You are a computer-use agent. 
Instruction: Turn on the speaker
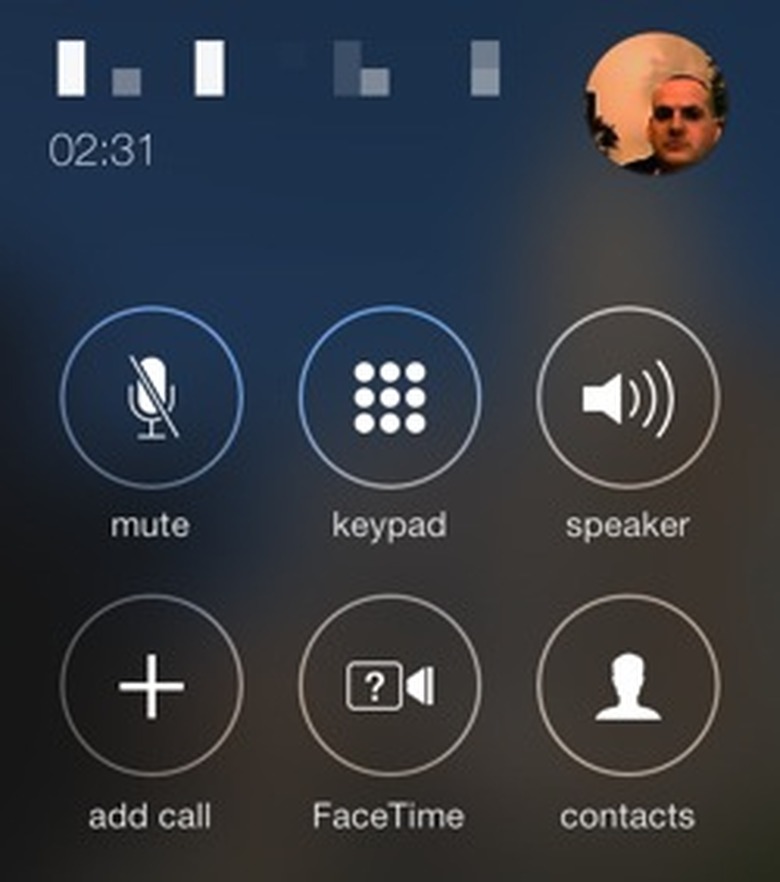628,398
